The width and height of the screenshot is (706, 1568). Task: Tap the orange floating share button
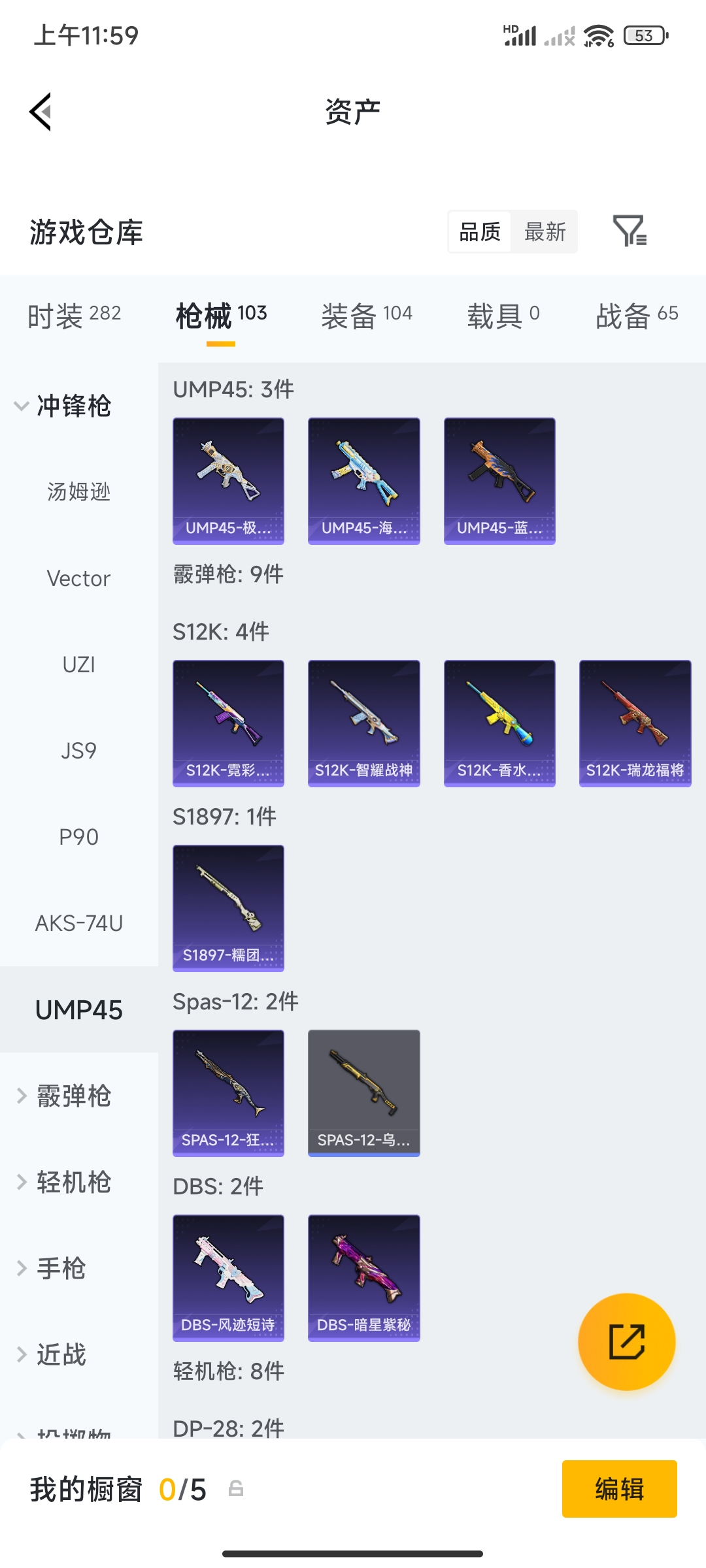[x=626, y=1341]
